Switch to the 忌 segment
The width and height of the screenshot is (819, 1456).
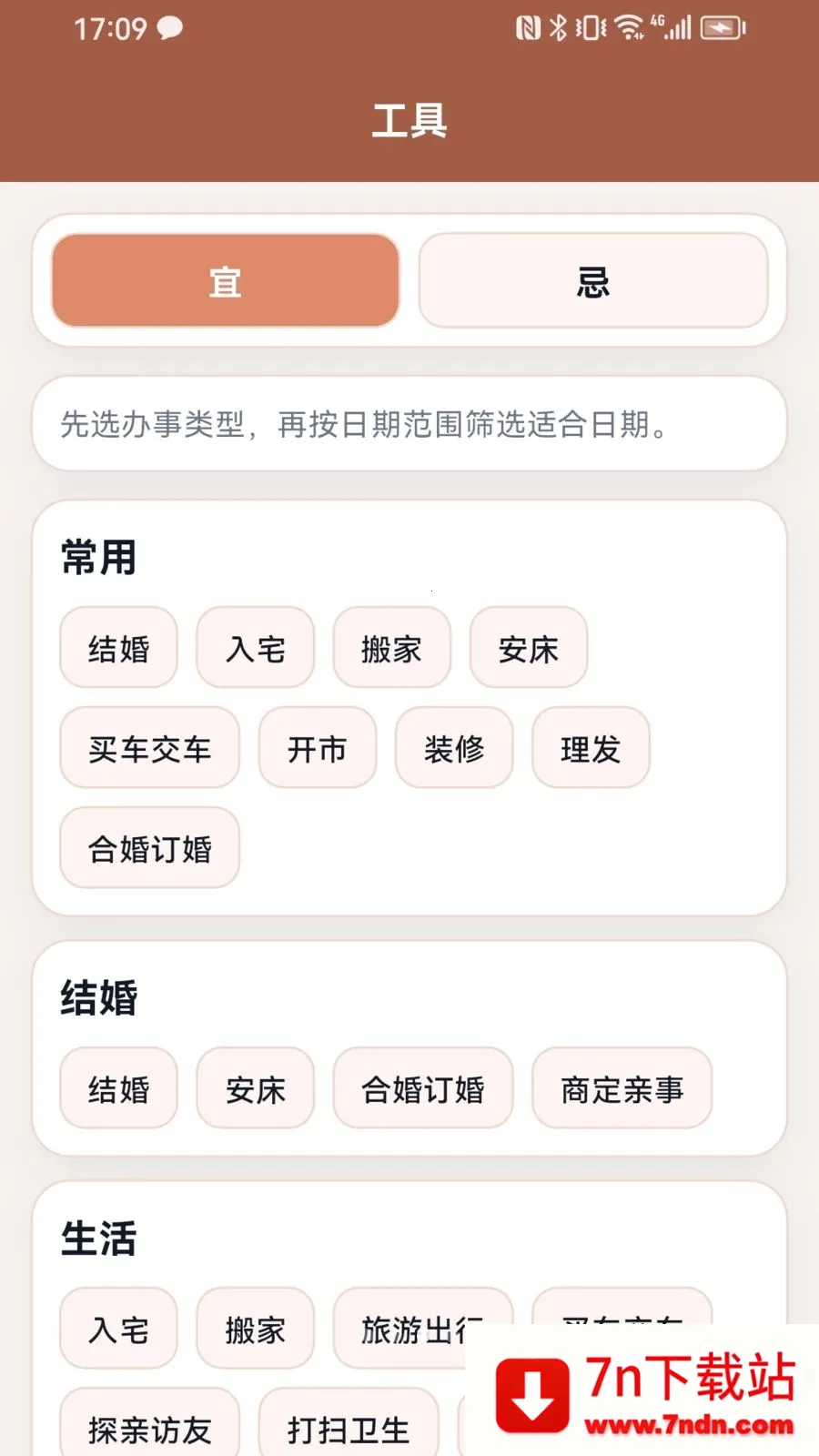click(593, 281)
